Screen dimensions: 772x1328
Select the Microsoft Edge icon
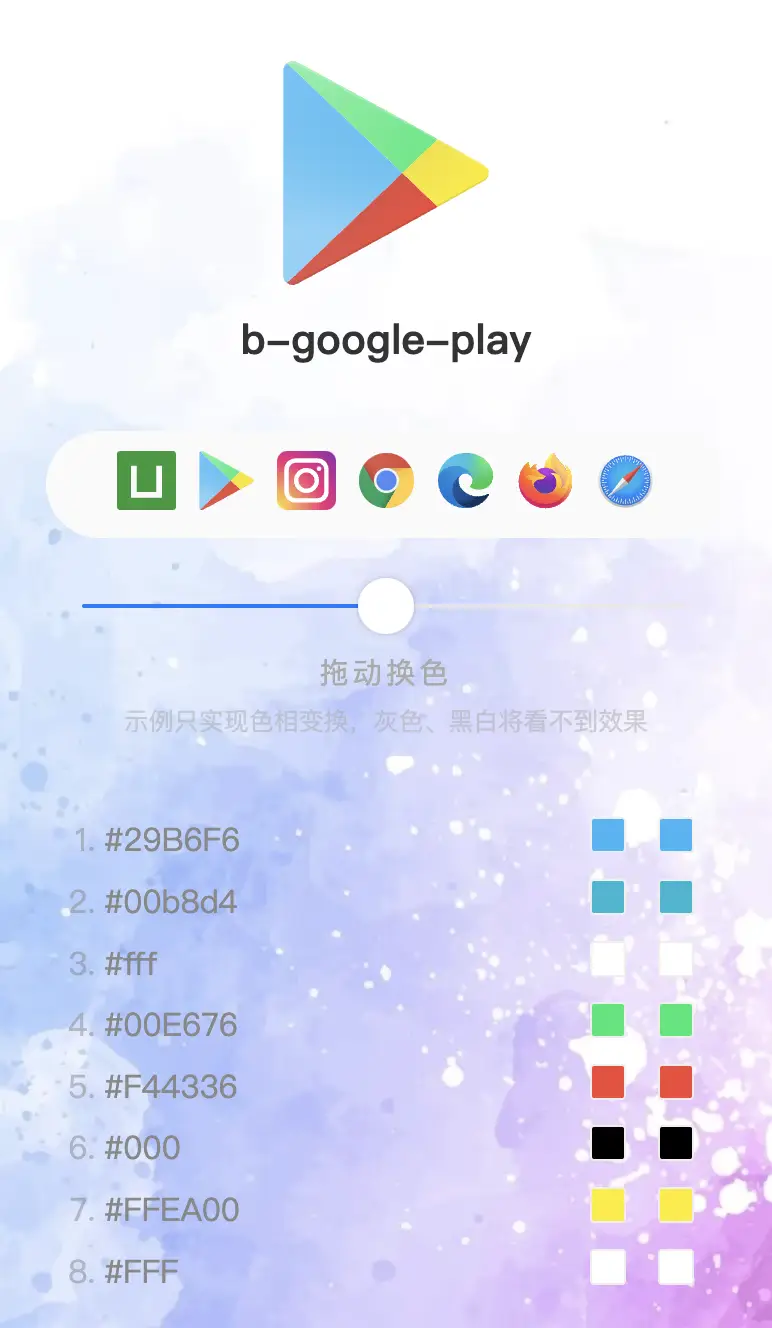466,481
